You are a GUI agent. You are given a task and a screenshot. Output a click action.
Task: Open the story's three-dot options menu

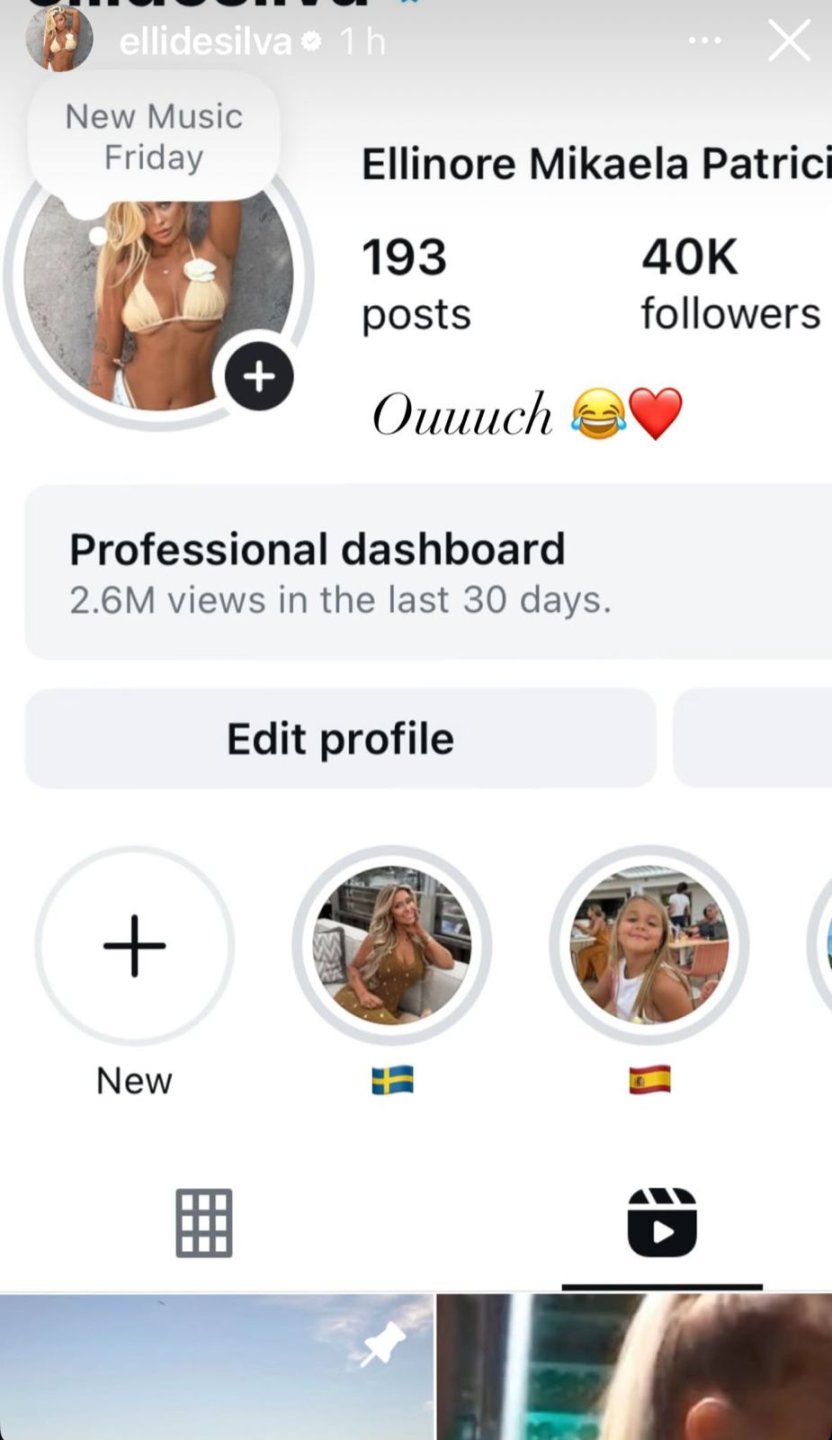706,41
